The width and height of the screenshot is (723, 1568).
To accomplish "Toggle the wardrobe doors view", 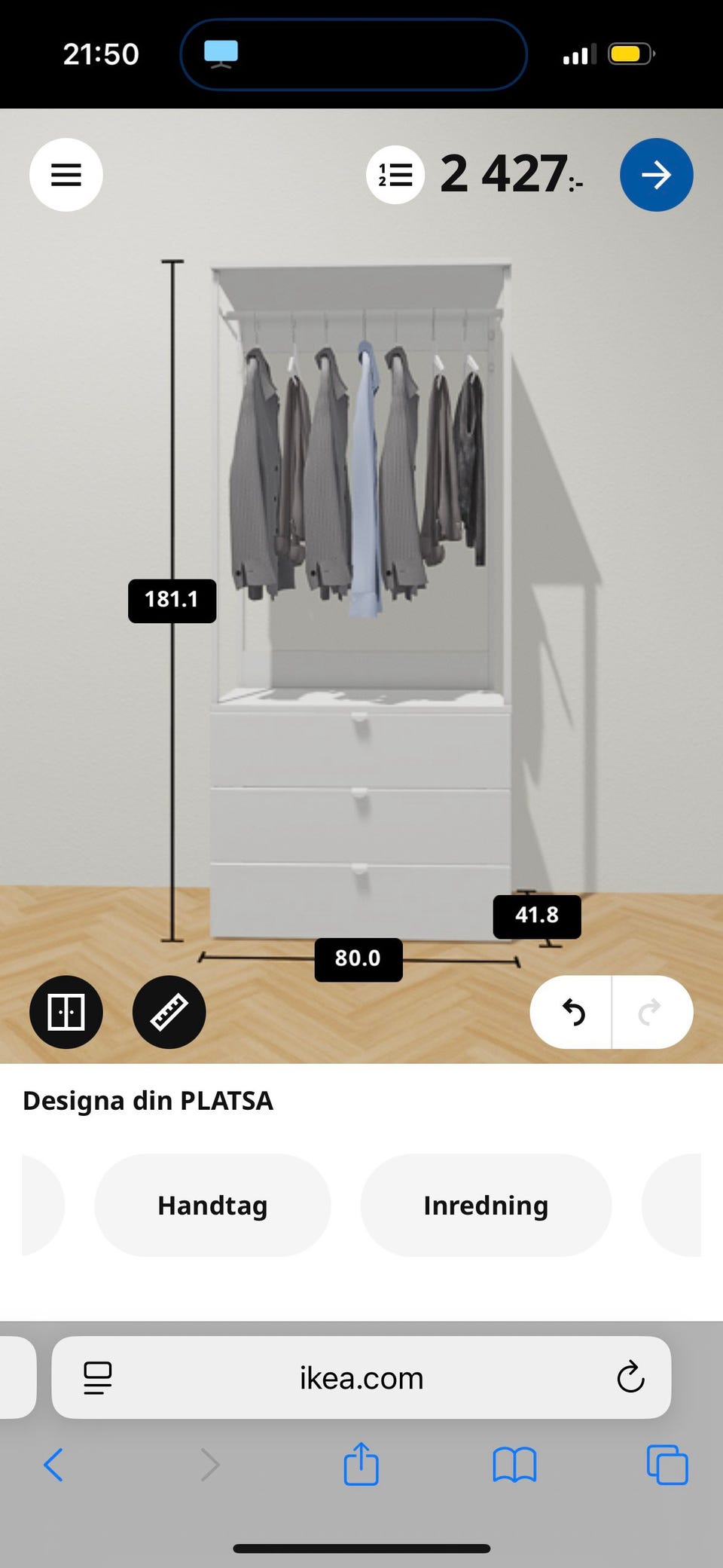I will pyautogui.click(x=66, y=1013).
